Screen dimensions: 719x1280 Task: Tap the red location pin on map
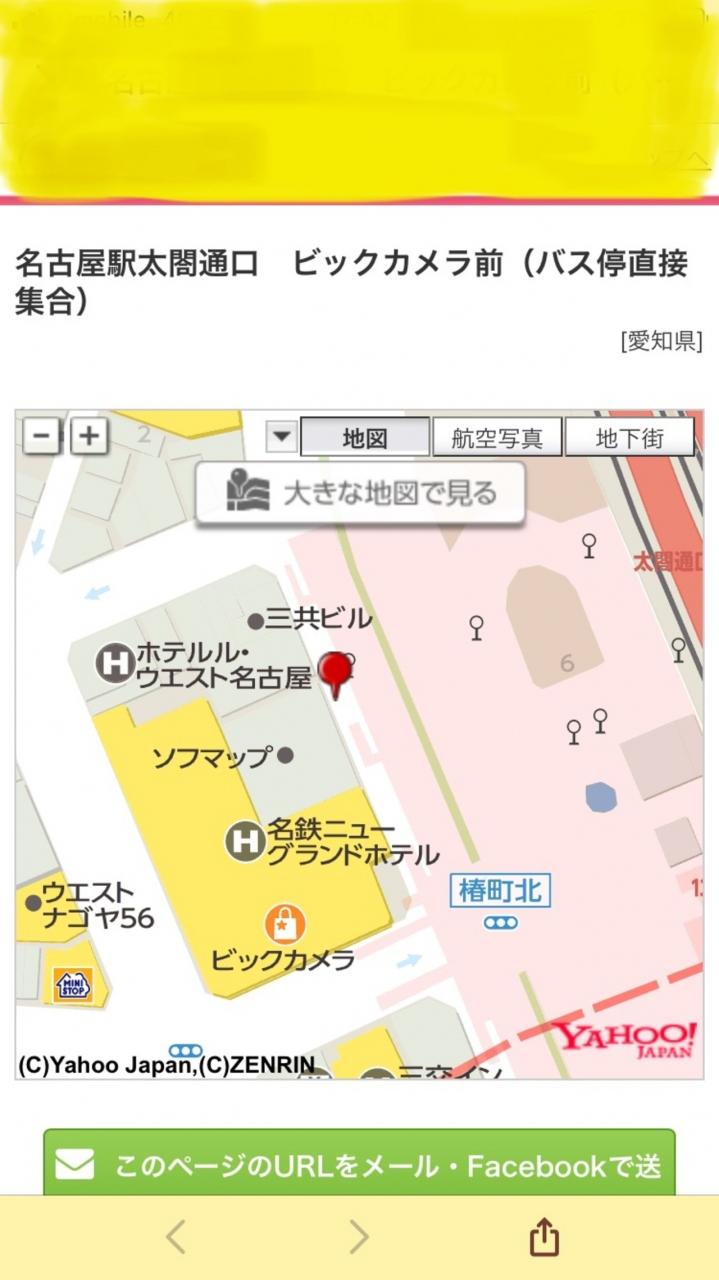pyautogui.click(x=335, y=670)
